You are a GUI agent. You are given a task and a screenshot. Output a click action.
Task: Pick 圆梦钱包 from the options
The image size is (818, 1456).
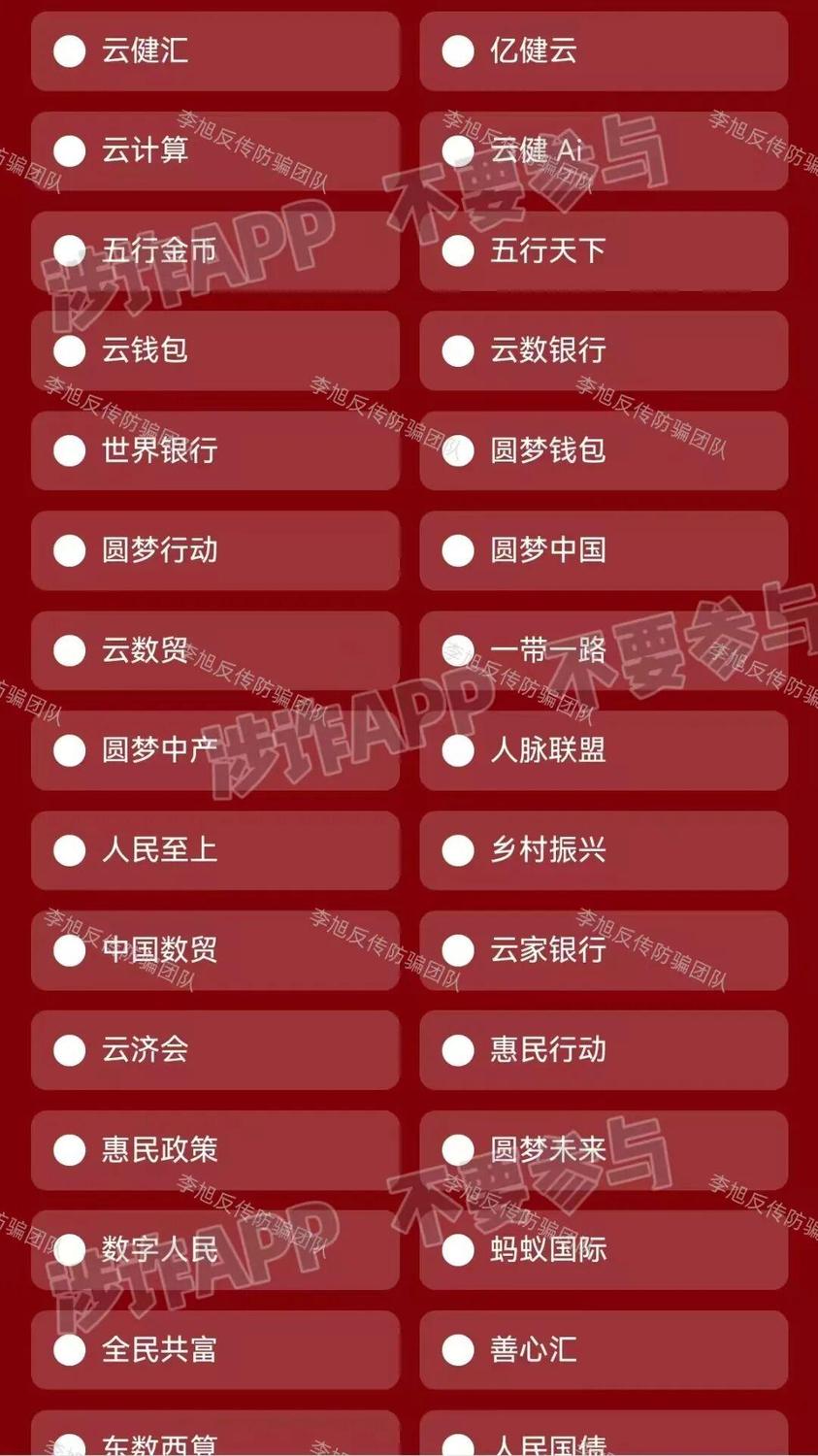click(458, 450)
